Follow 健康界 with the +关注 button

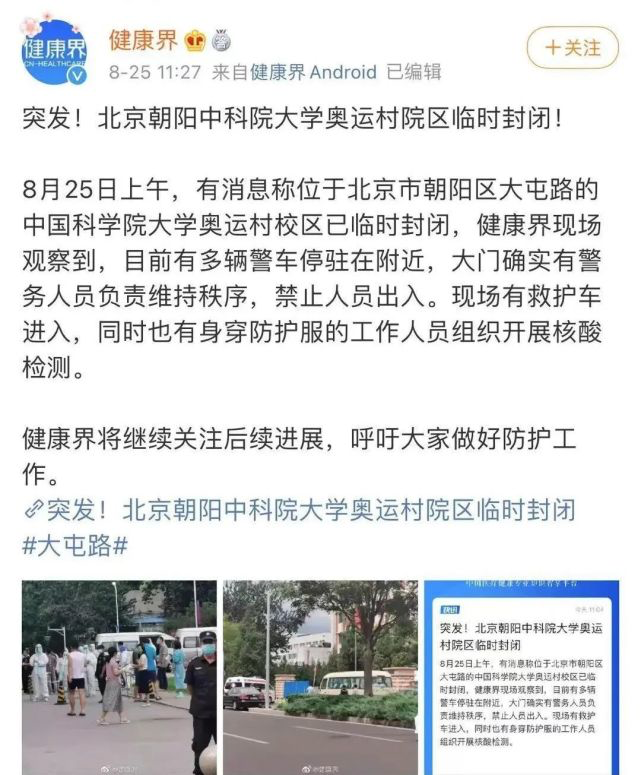coord(573,48)
